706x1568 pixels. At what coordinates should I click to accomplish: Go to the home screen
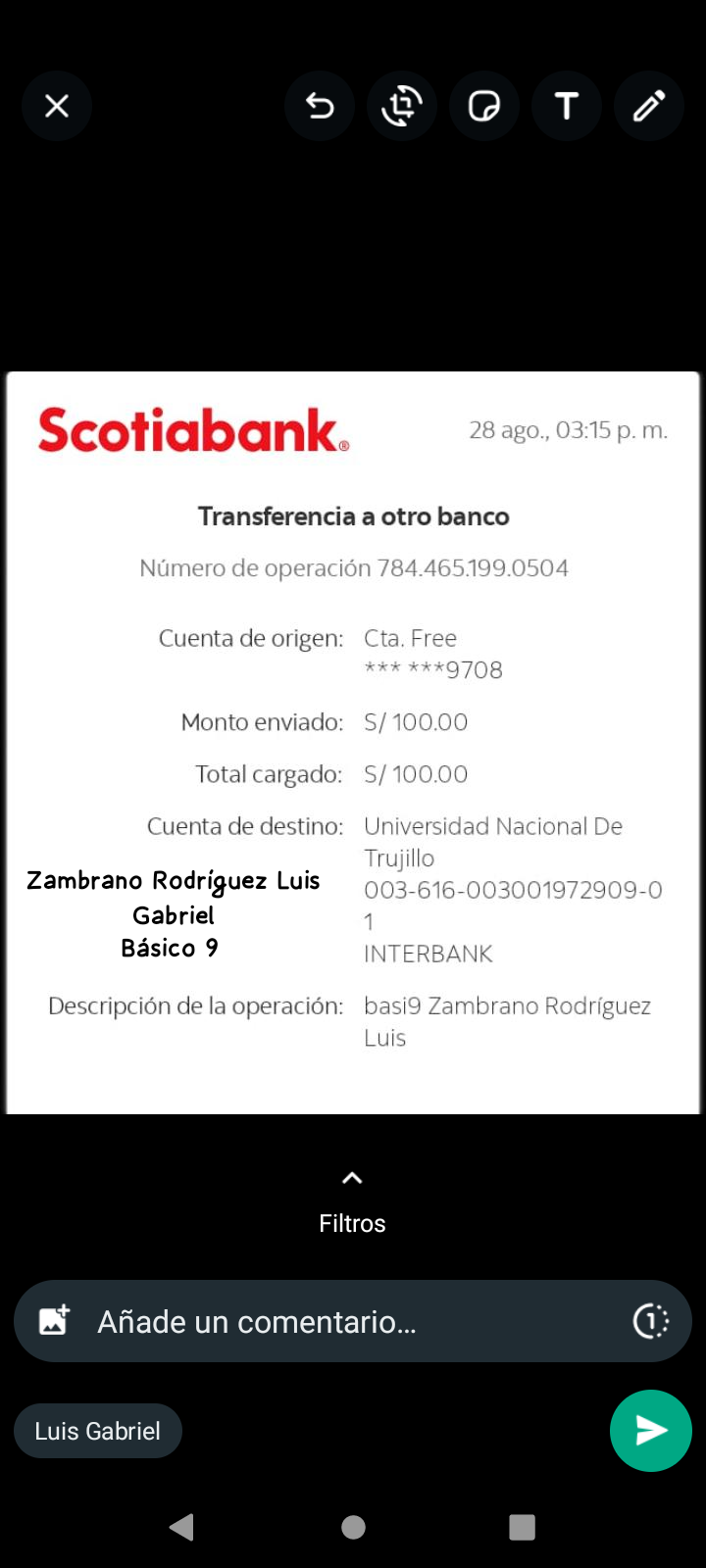pos(353,1527)
